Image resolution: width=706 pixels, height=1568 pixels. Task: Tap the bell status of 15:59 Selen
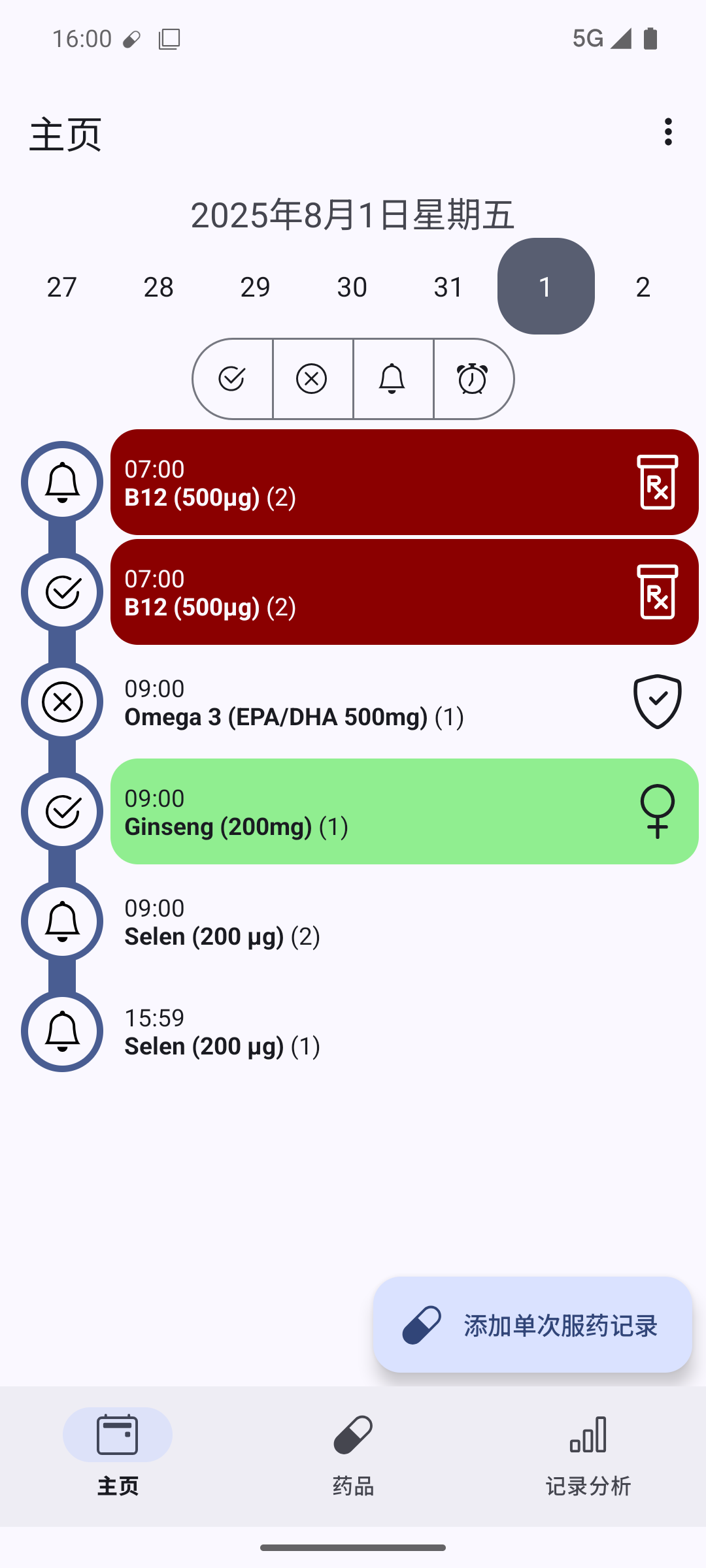point(62,1032)
